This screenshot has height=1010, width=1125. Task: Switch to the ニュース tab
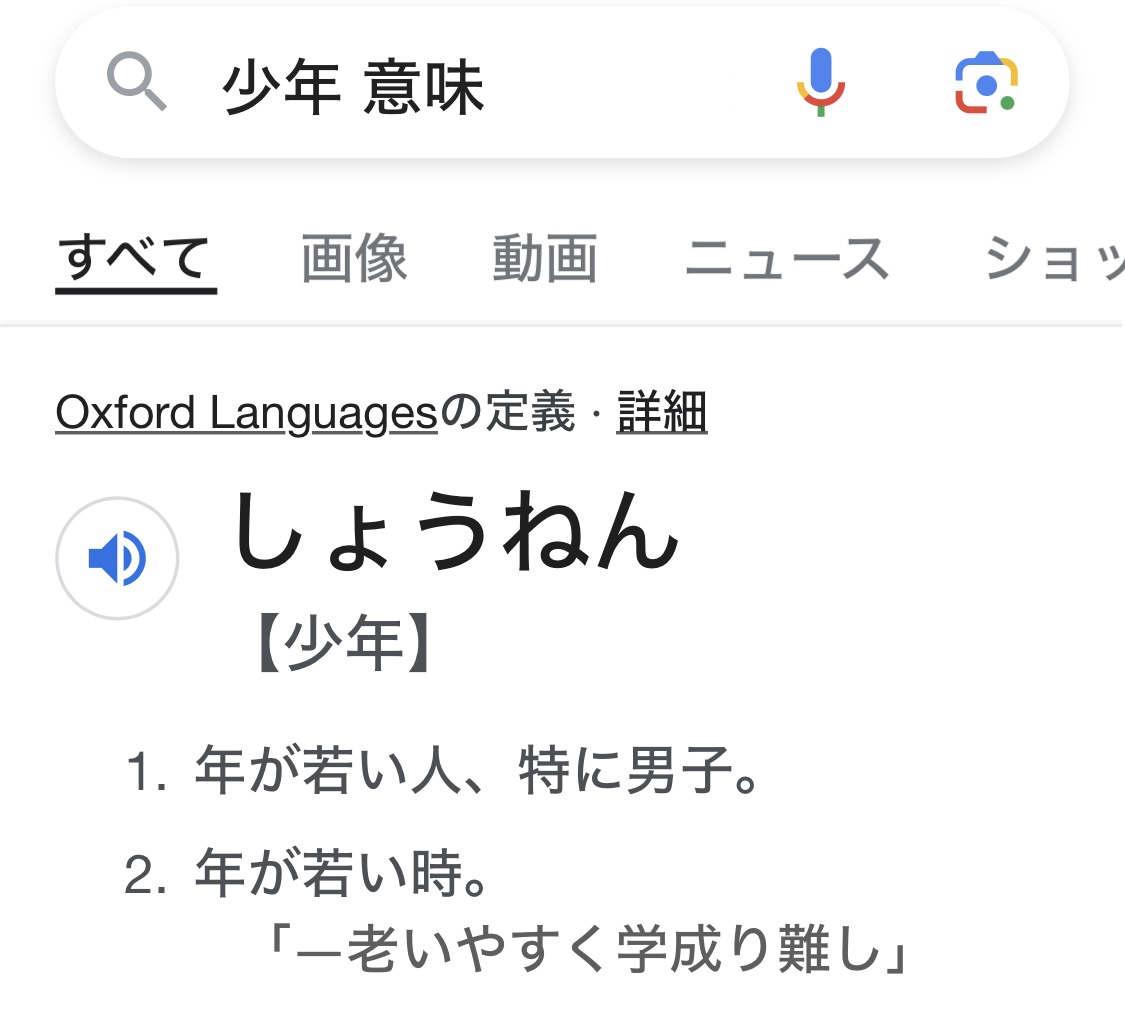[787, 258]
